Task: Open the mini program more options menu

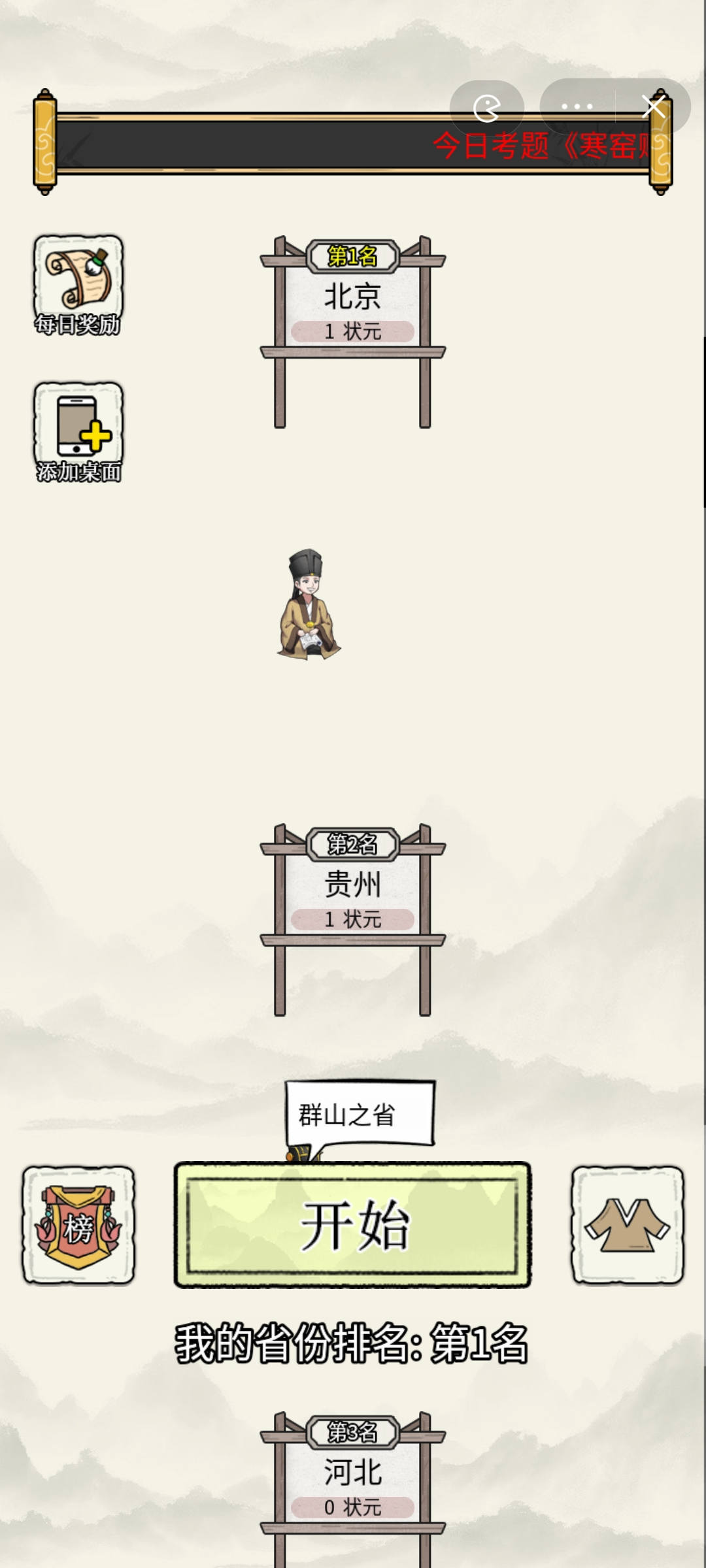Action: tap(577, 106)
